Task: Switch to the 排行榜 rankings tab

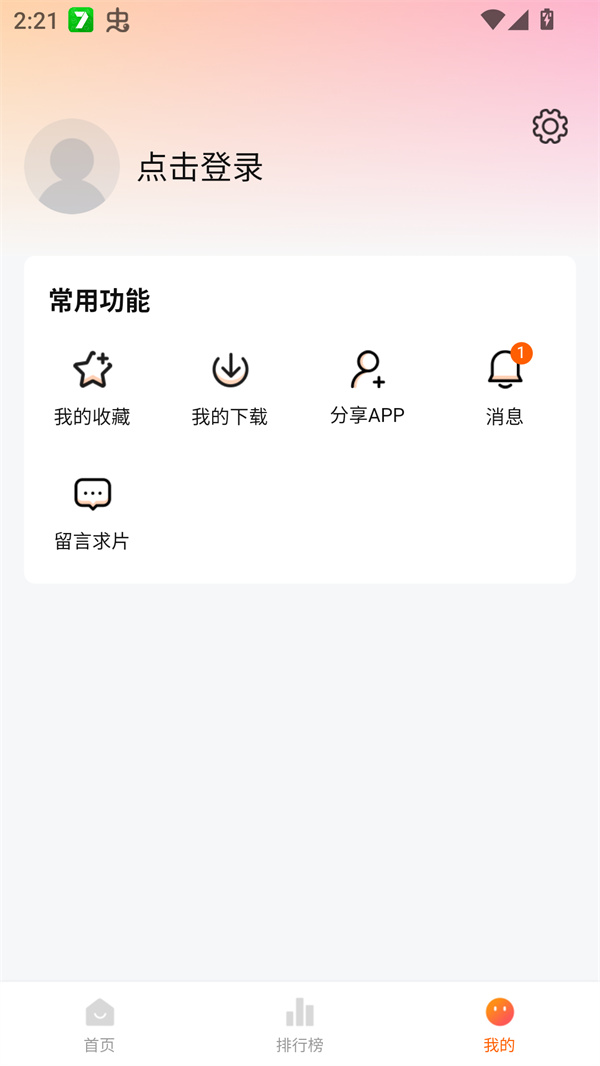Action: point(300,1025)
